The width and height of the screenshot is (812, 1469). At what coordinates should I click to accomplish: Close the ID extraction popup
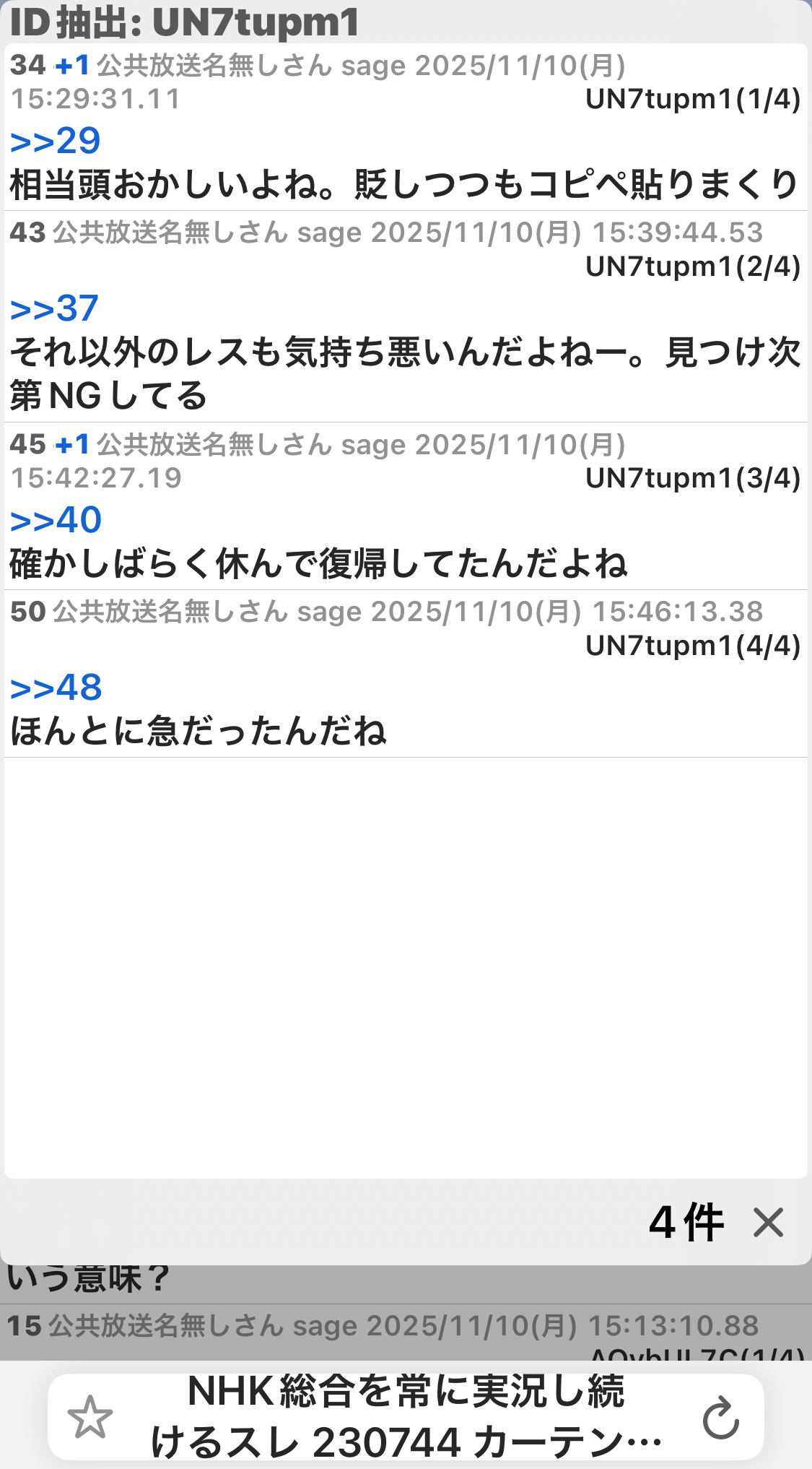(x=767, y=1223)
